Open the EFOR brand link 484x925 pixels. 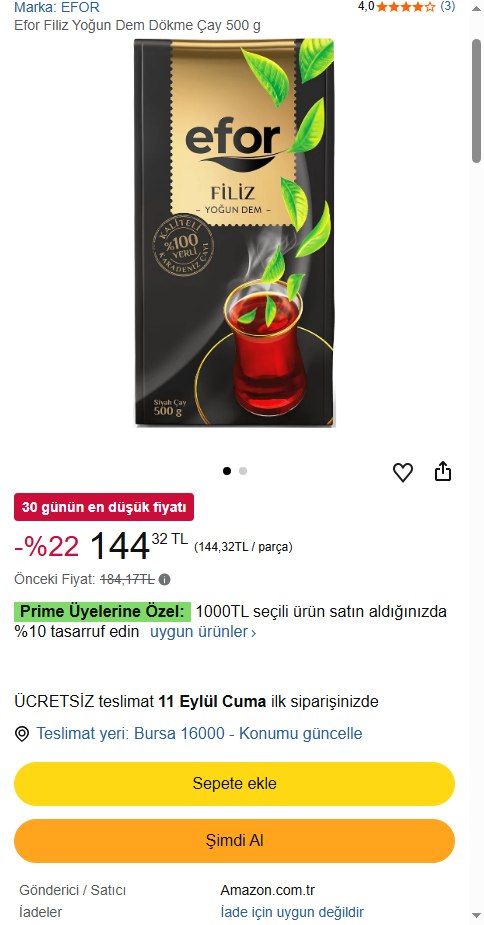coord(57,7)
